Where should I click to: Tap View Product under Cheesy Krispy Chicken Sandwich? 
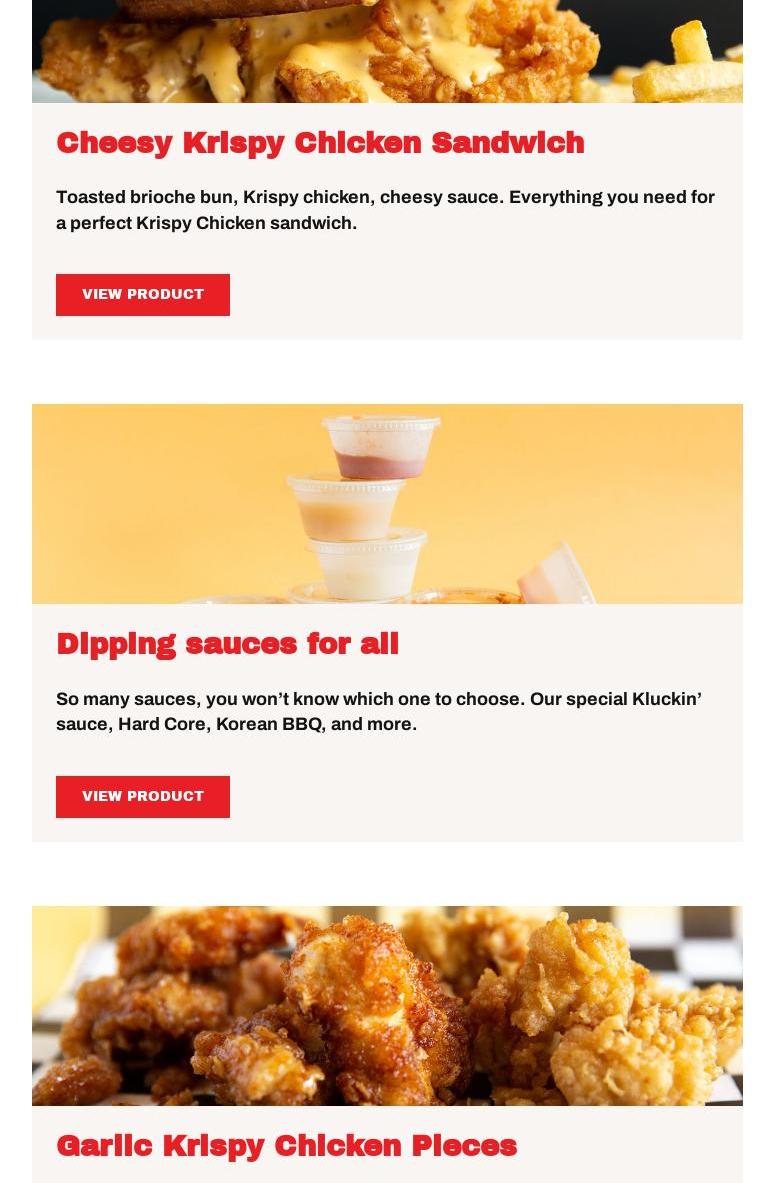point(143,295)
